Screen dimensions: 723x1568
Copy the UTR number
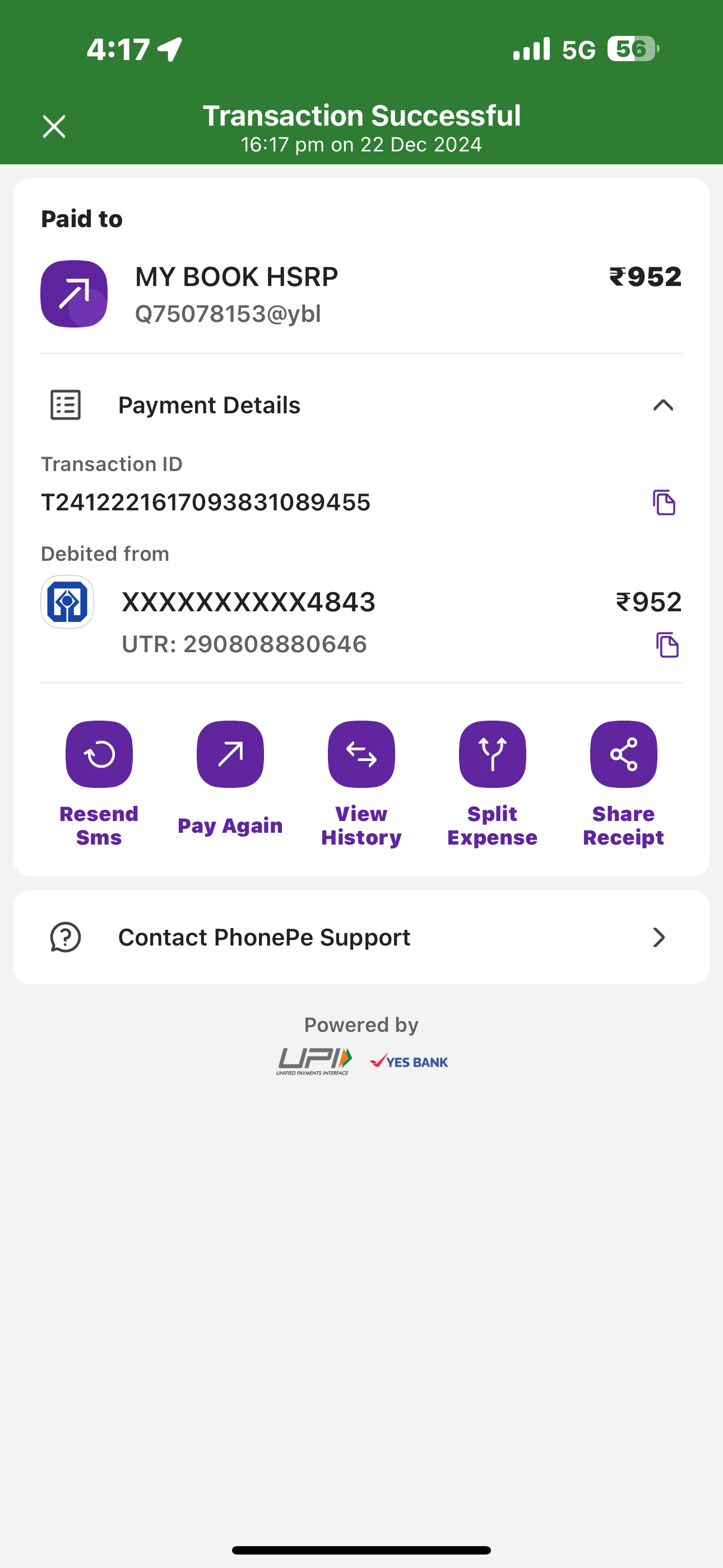(x=667, y=644)
